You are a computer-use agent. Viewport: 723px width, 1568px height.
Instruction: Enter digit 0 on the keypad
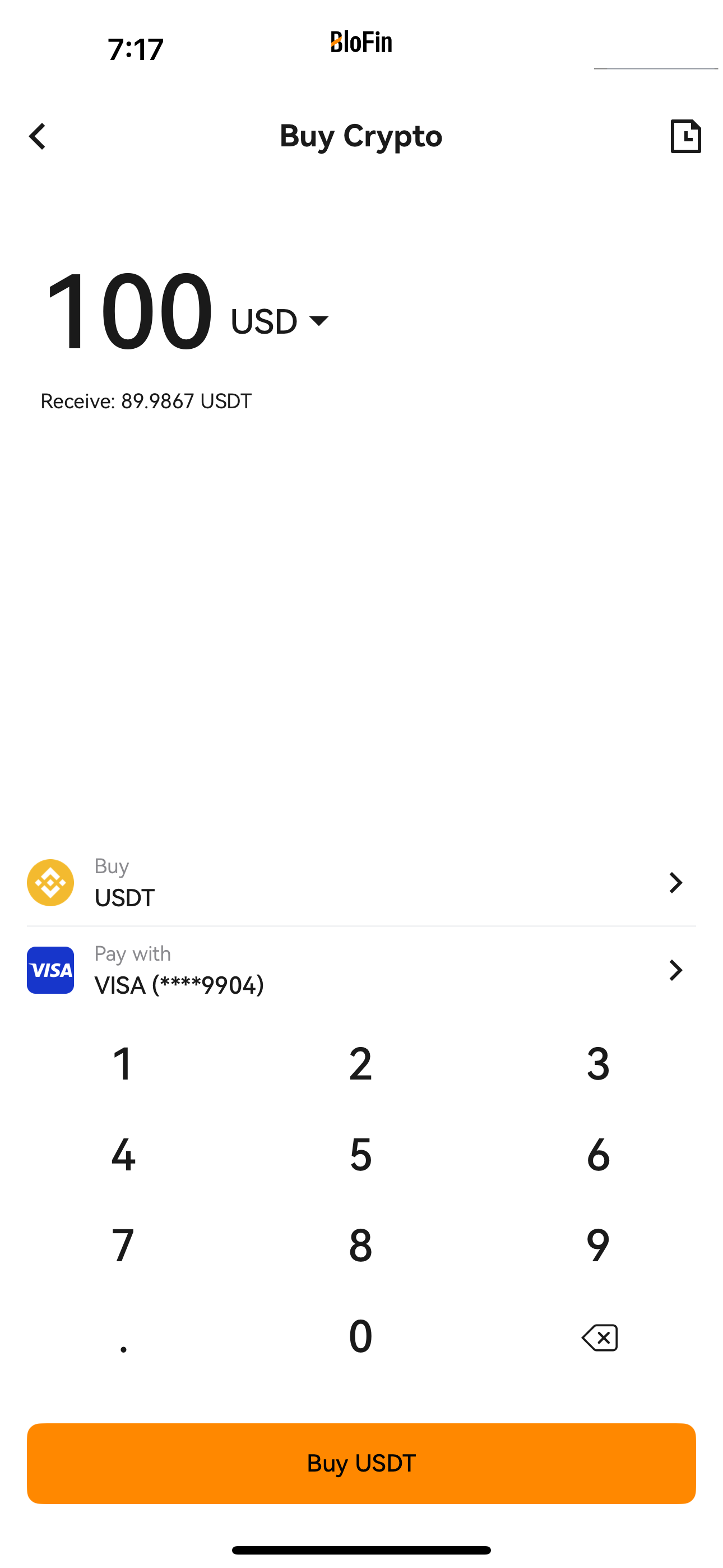[x=360, y=1336]
